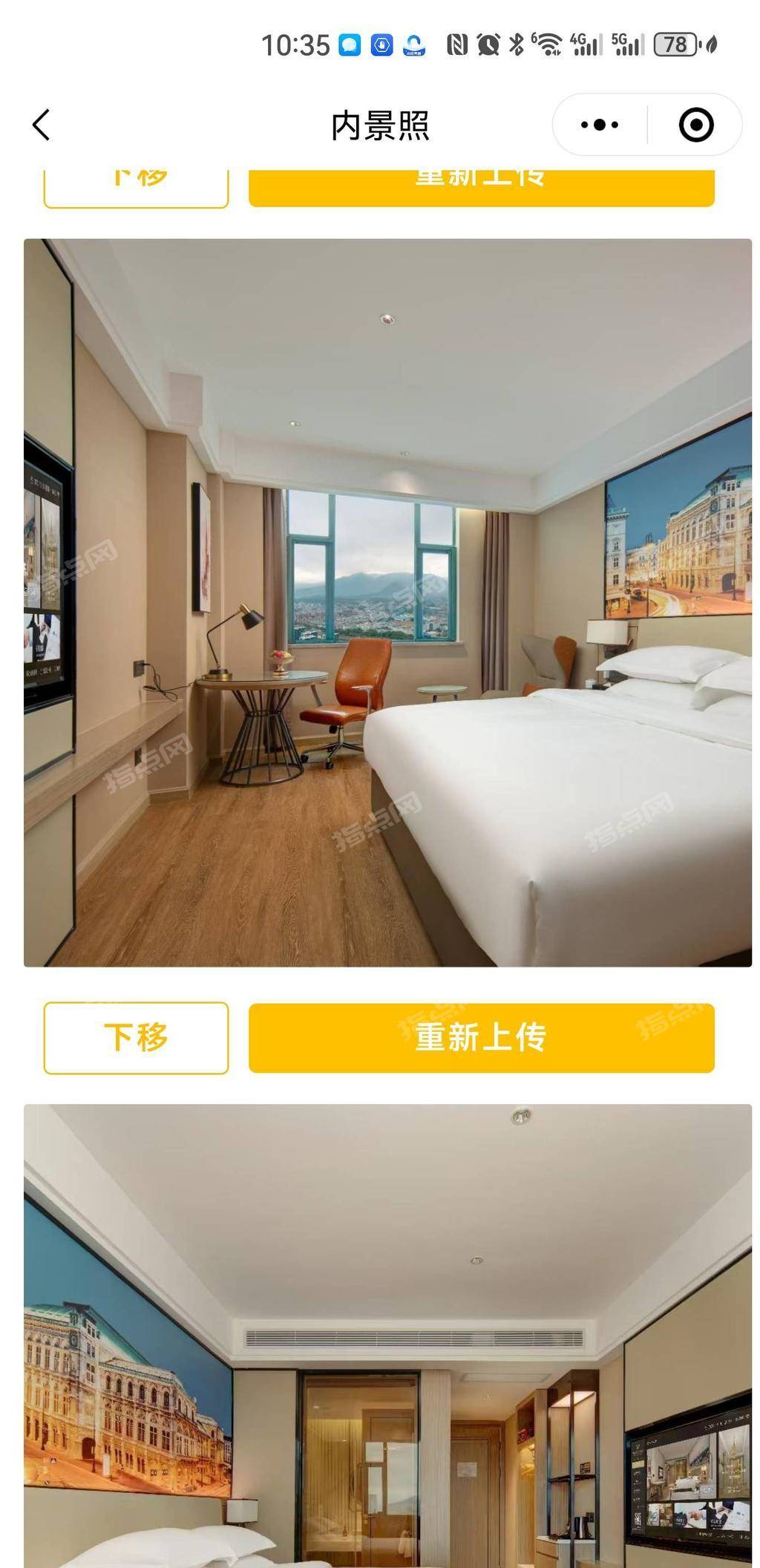Tap 重新上传 below the window-view room photo
Image resolution: width=760 pixels, height=1568 pixels.
point(481,1037)
